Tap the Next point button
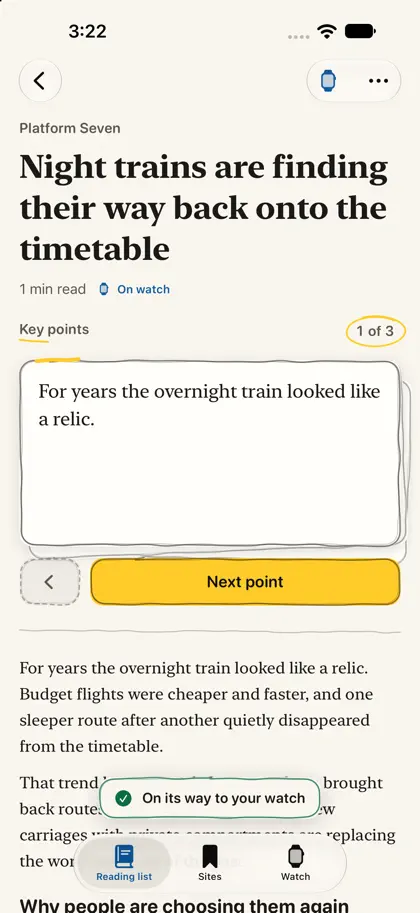 pyautogui.click(x=245, y=582)
